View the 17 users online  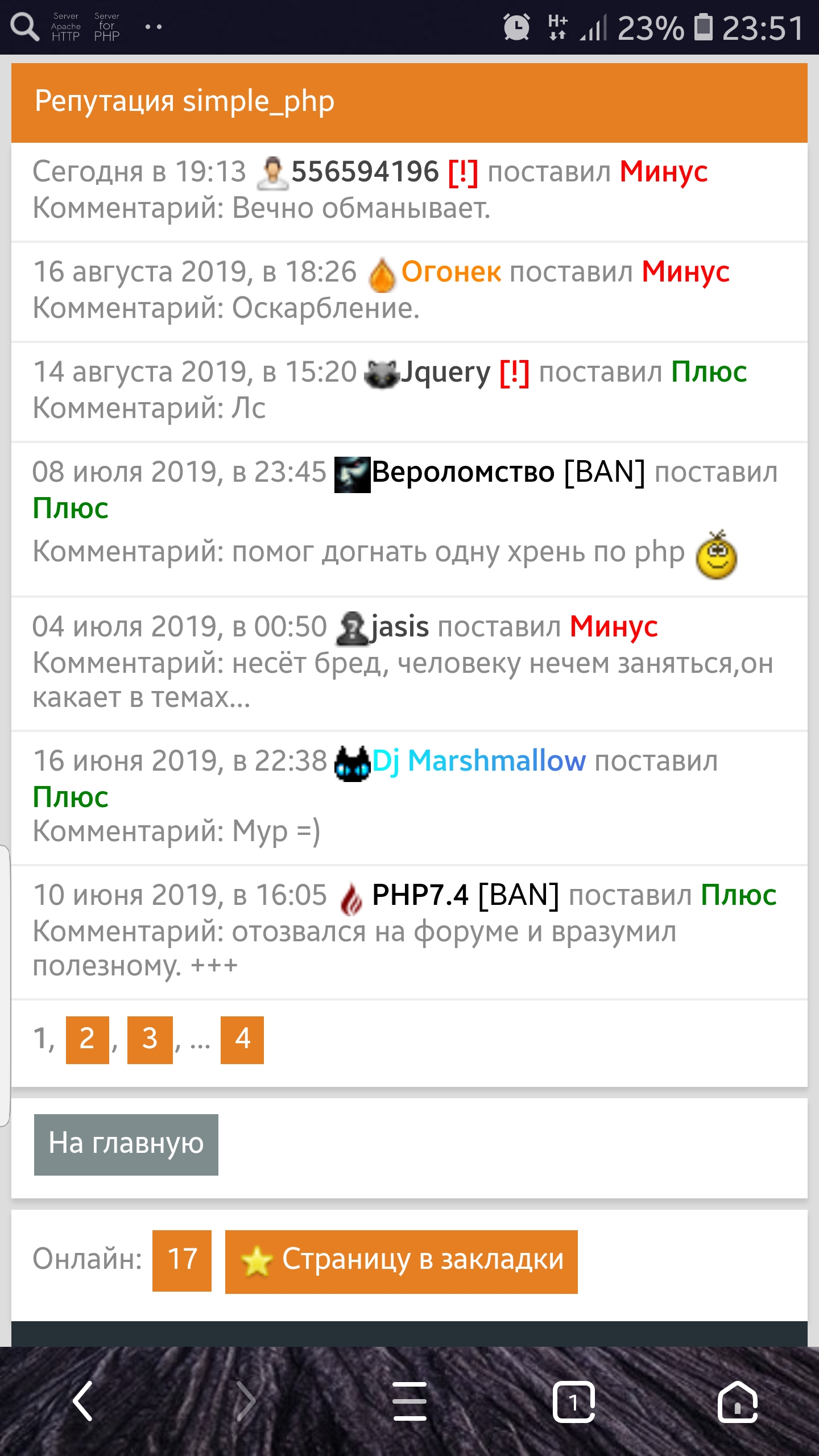(182, 1260)
